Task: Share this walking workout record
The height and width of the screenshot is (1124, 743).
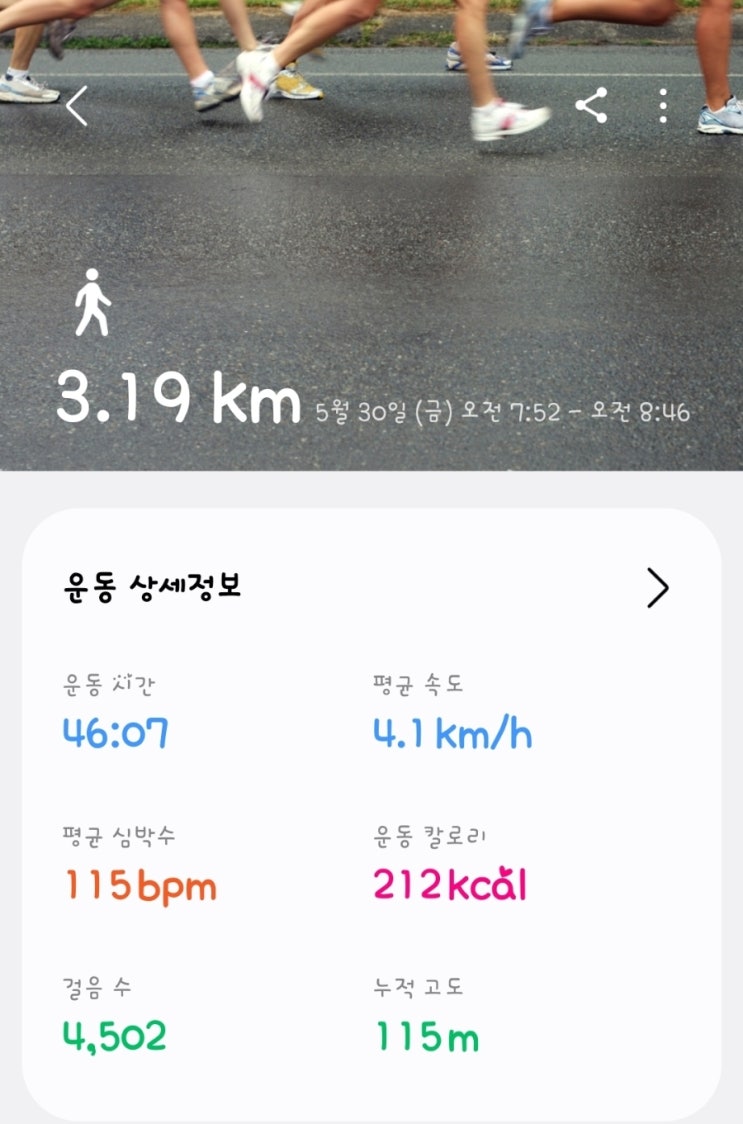Action: coord(591,106)
